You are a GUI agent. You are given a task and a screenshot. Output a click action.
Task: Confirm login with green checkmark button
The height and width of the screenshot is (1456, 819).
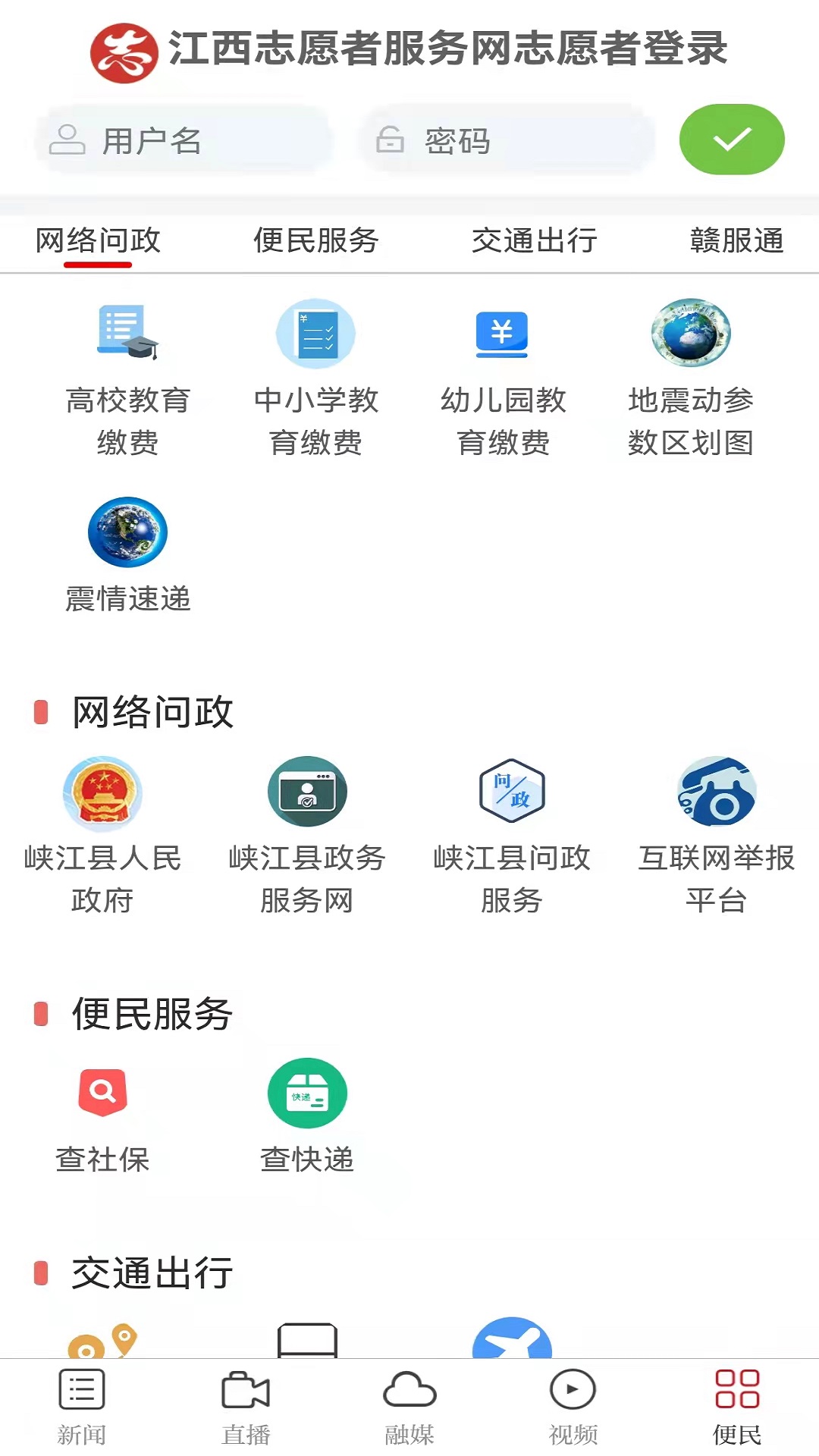(731, 140)
